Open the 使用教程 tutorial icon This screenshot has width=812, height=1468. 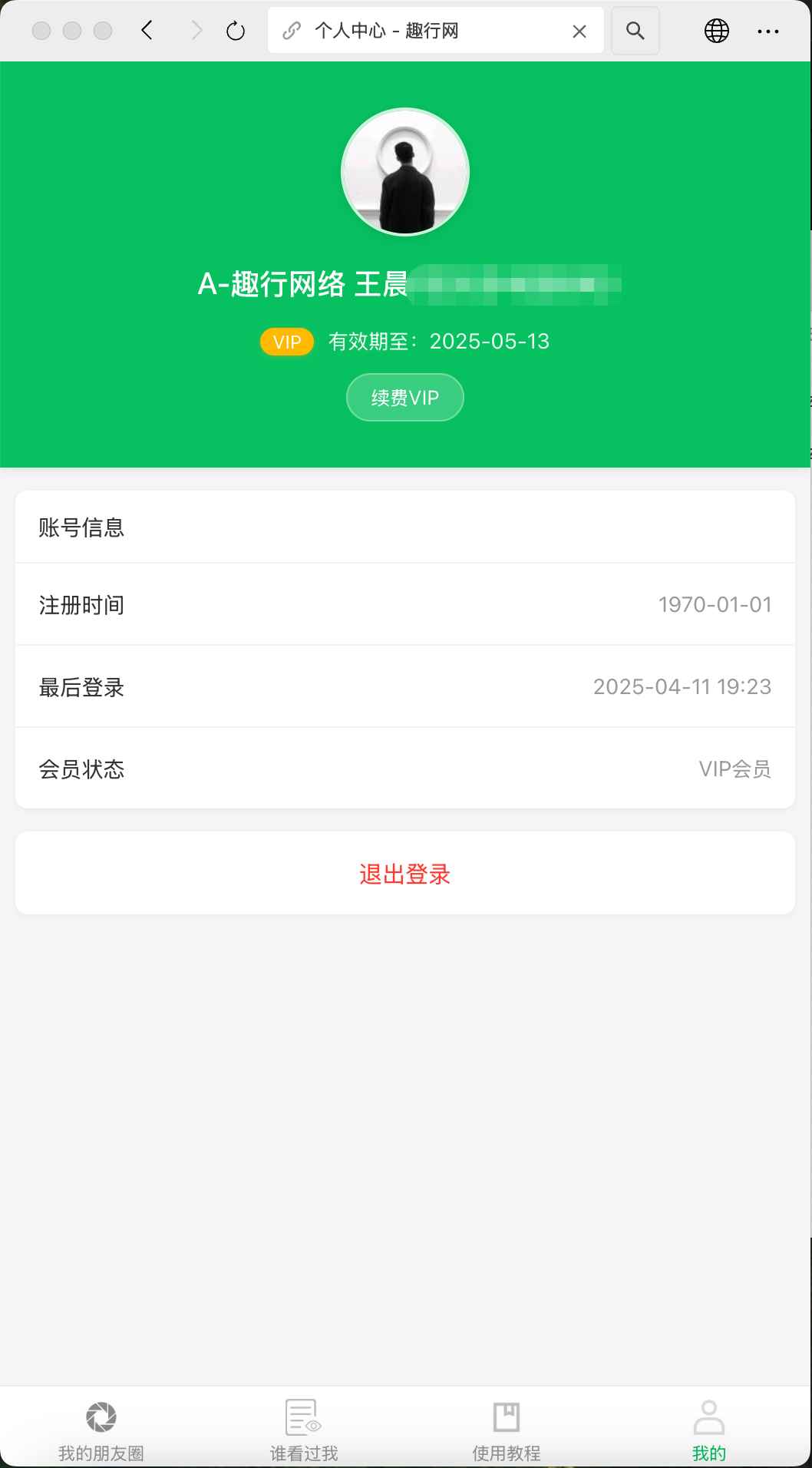[506, 1417]
